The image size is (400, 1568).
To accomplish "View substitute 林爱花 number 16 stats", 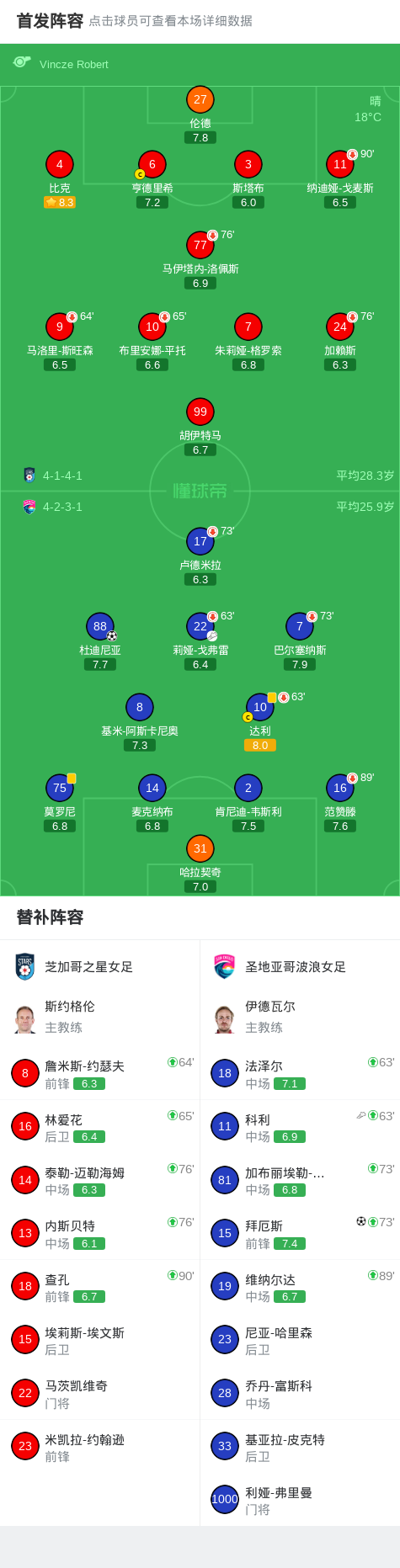I will (x=100, y=1126).
